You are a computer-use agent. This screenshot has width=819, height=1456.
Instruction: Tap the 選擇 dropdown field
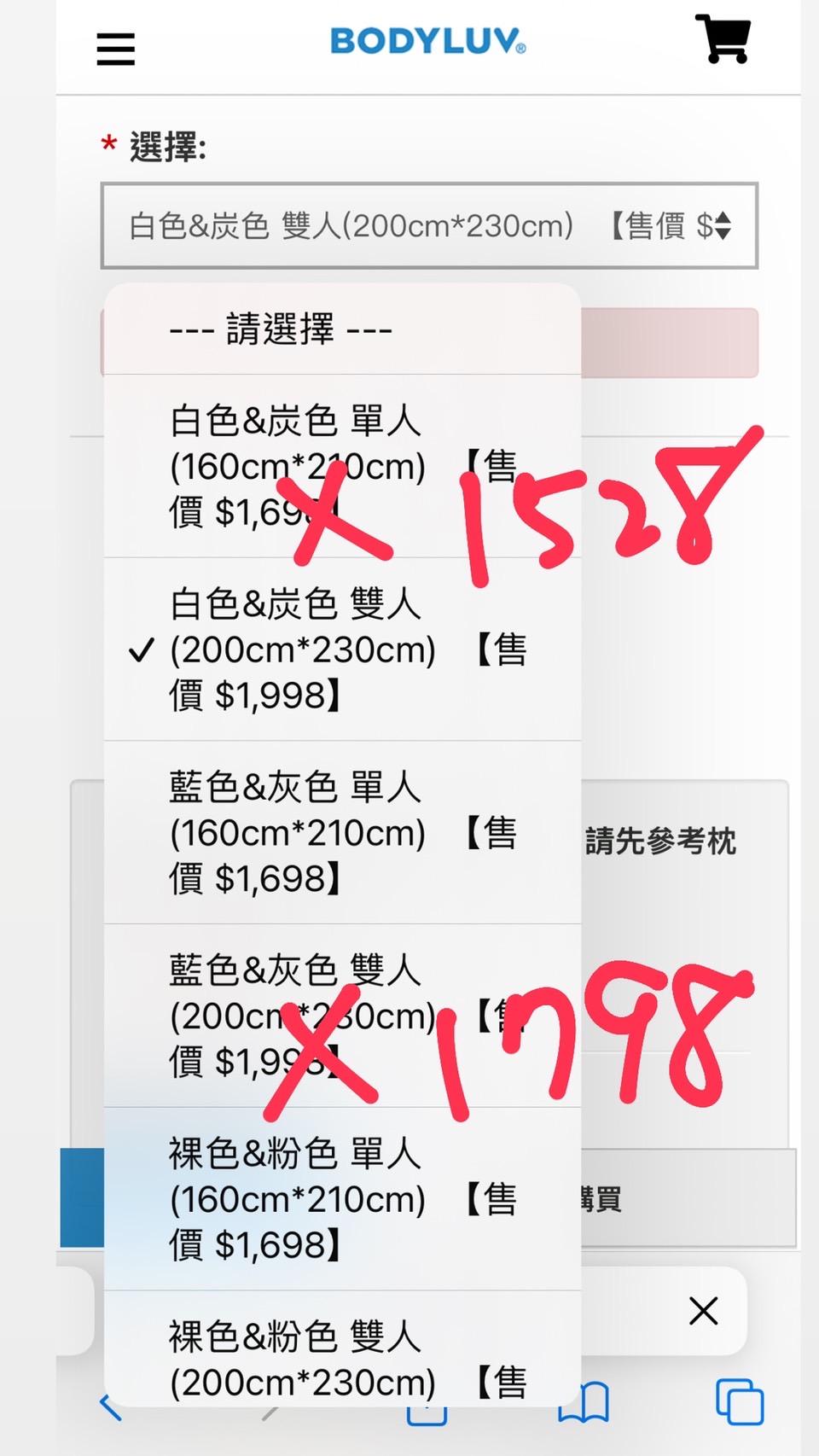click(429, 226)
